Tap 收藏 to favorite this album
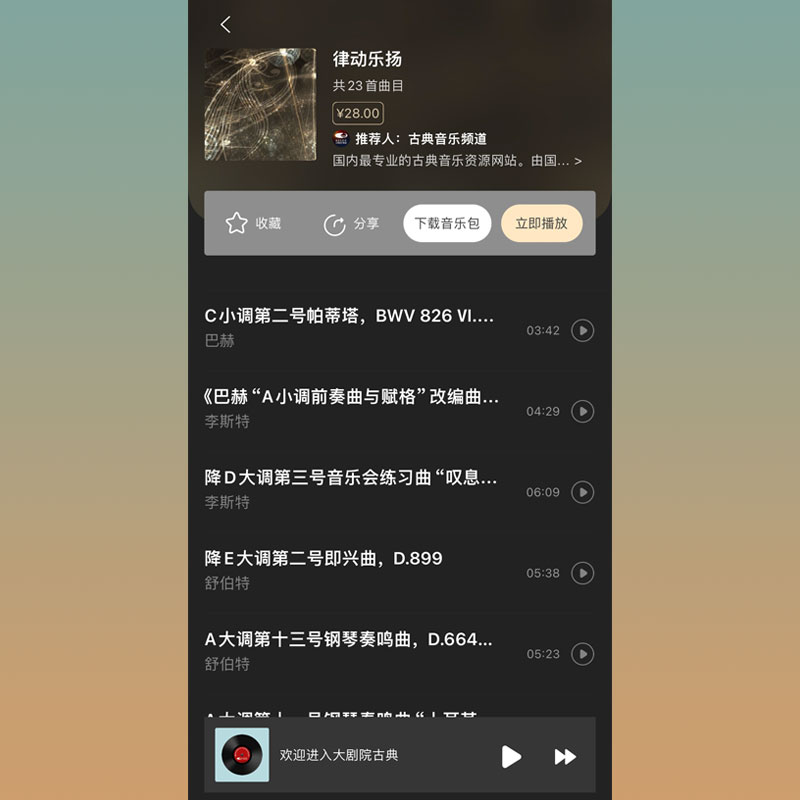Image resolution: width=800 pixels, height=800 pixels. (x=253, y=223)
